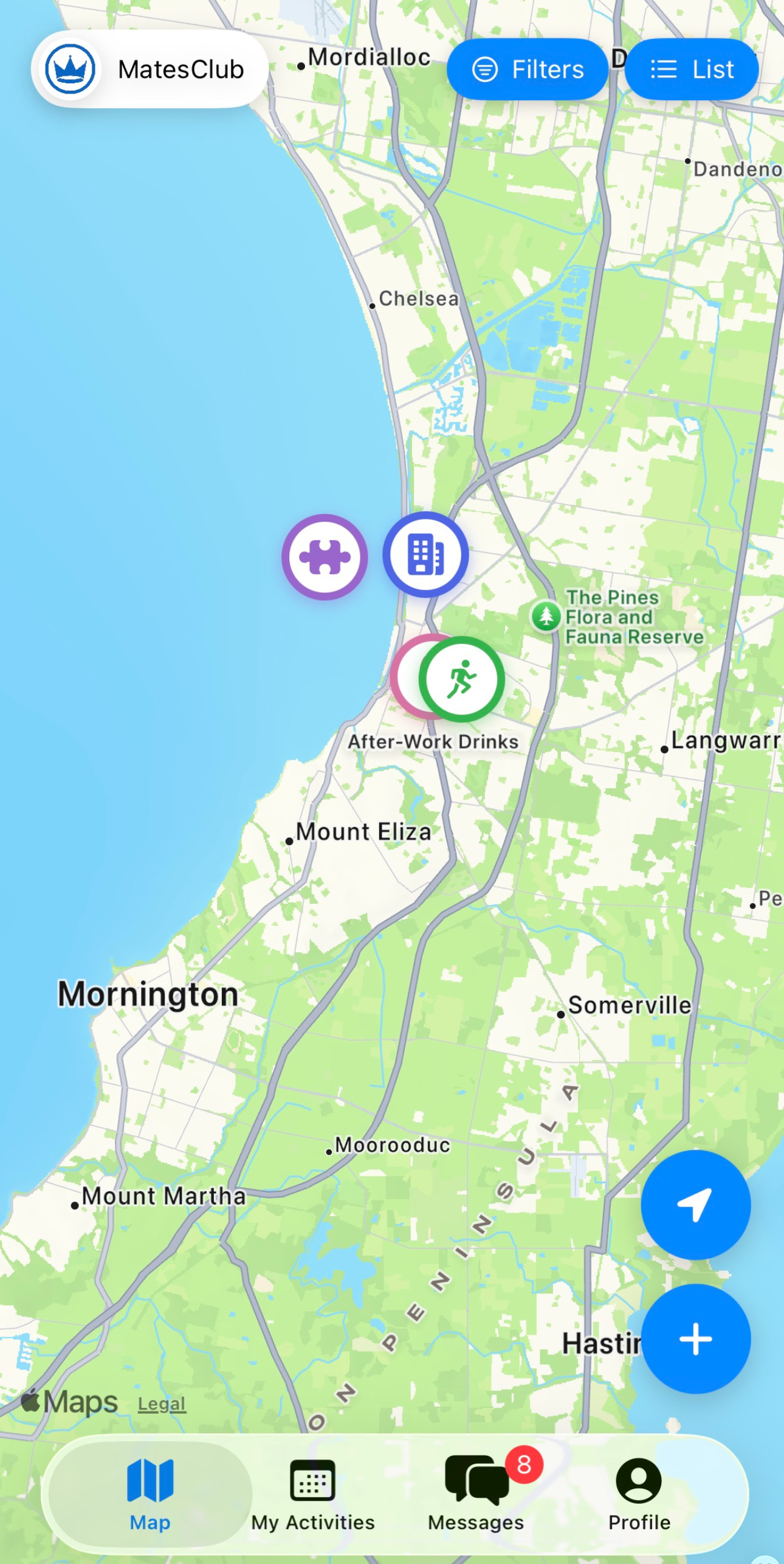Open the My Activities tab
The width and height of the screenshot is (784, 1564).
[x=313, y=1495]
